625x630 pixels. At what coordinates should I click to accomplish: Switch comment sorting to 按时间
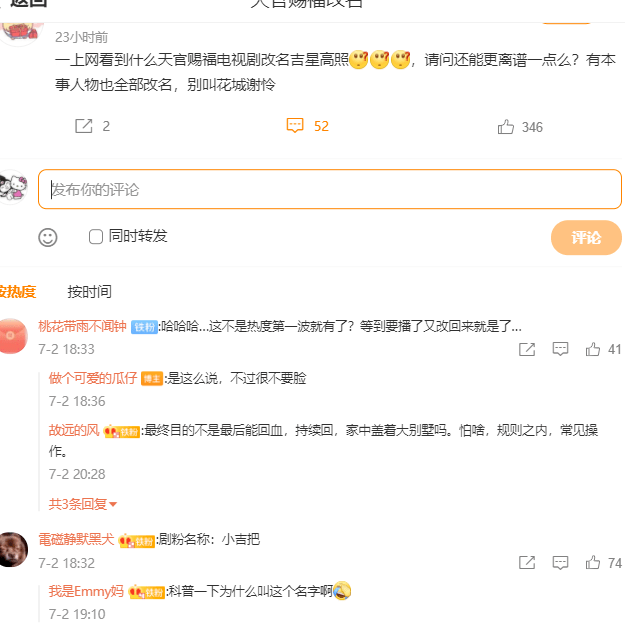click(89, 292)
